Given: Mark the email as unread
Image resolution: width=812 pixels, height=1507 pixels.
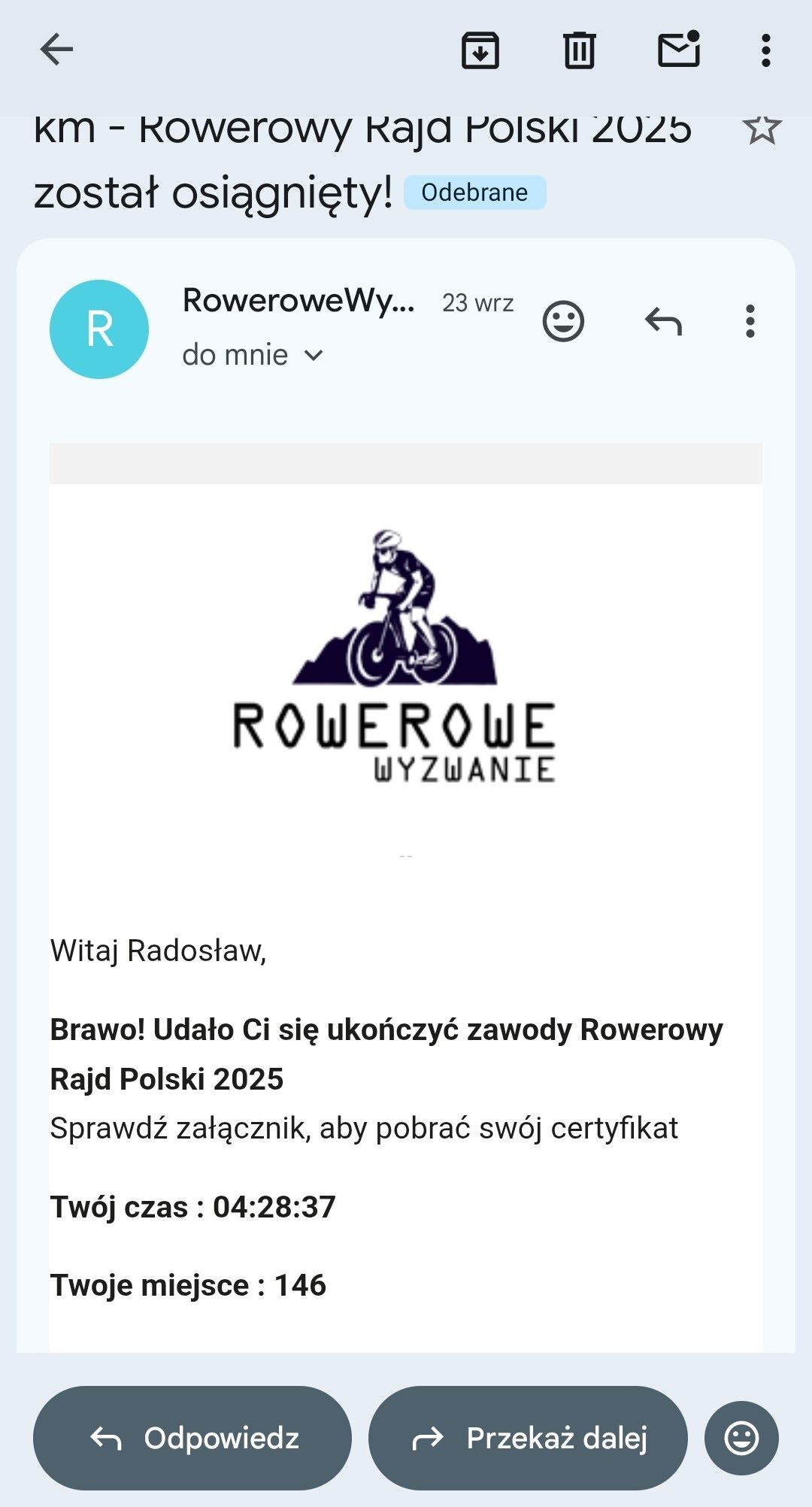Looking at the screenshot, I should [x=679, y=50].
